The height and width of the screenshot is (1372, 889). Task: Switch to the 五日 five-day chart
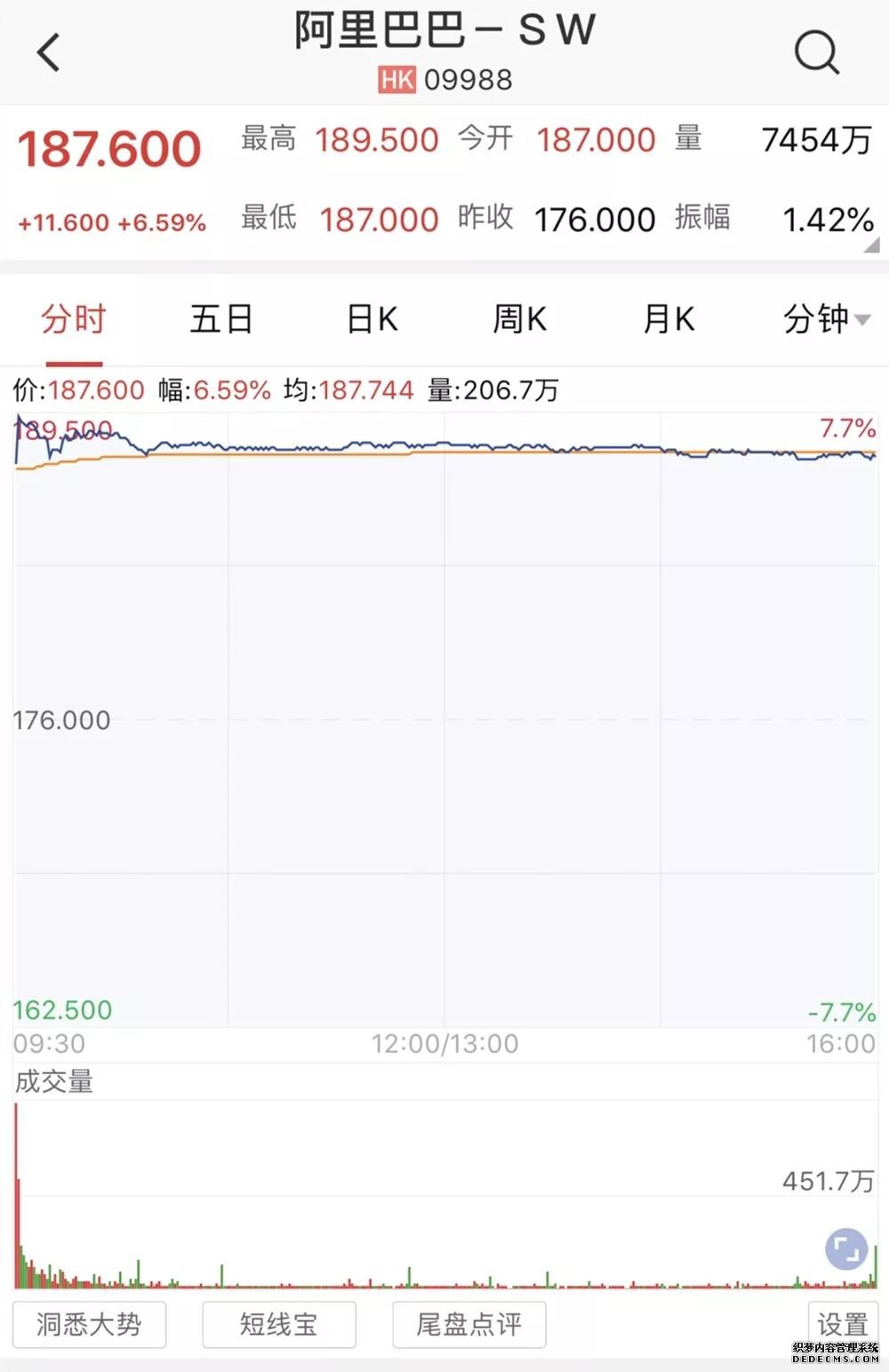pyautogui.click(x=221, y=318)
